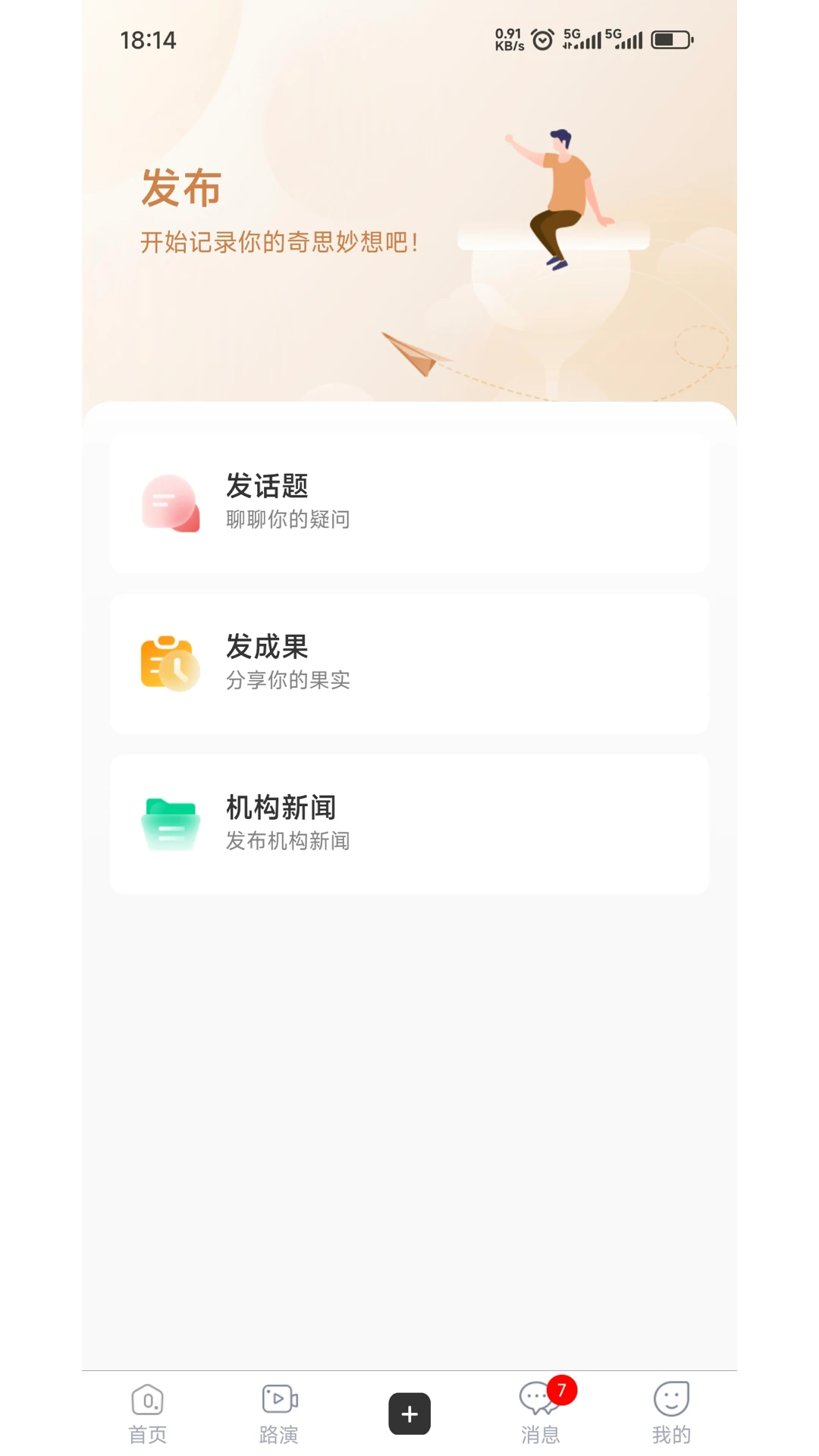Tap the network speed indicator 0.91 KB/s
819x1456 pixels.
click(x=507, y=39)
